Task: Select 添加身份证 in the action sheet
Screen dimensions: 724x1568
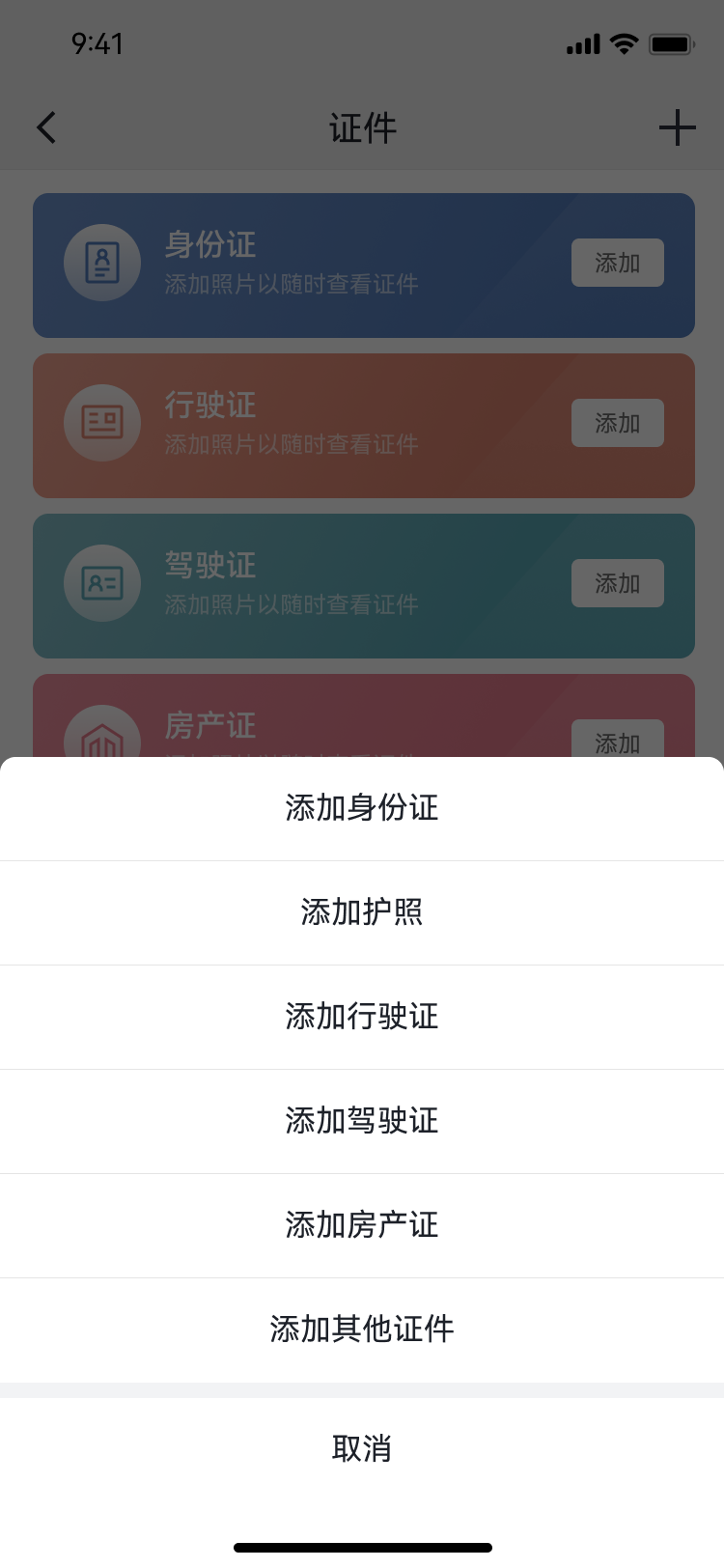Action: (x=362, y=808)
